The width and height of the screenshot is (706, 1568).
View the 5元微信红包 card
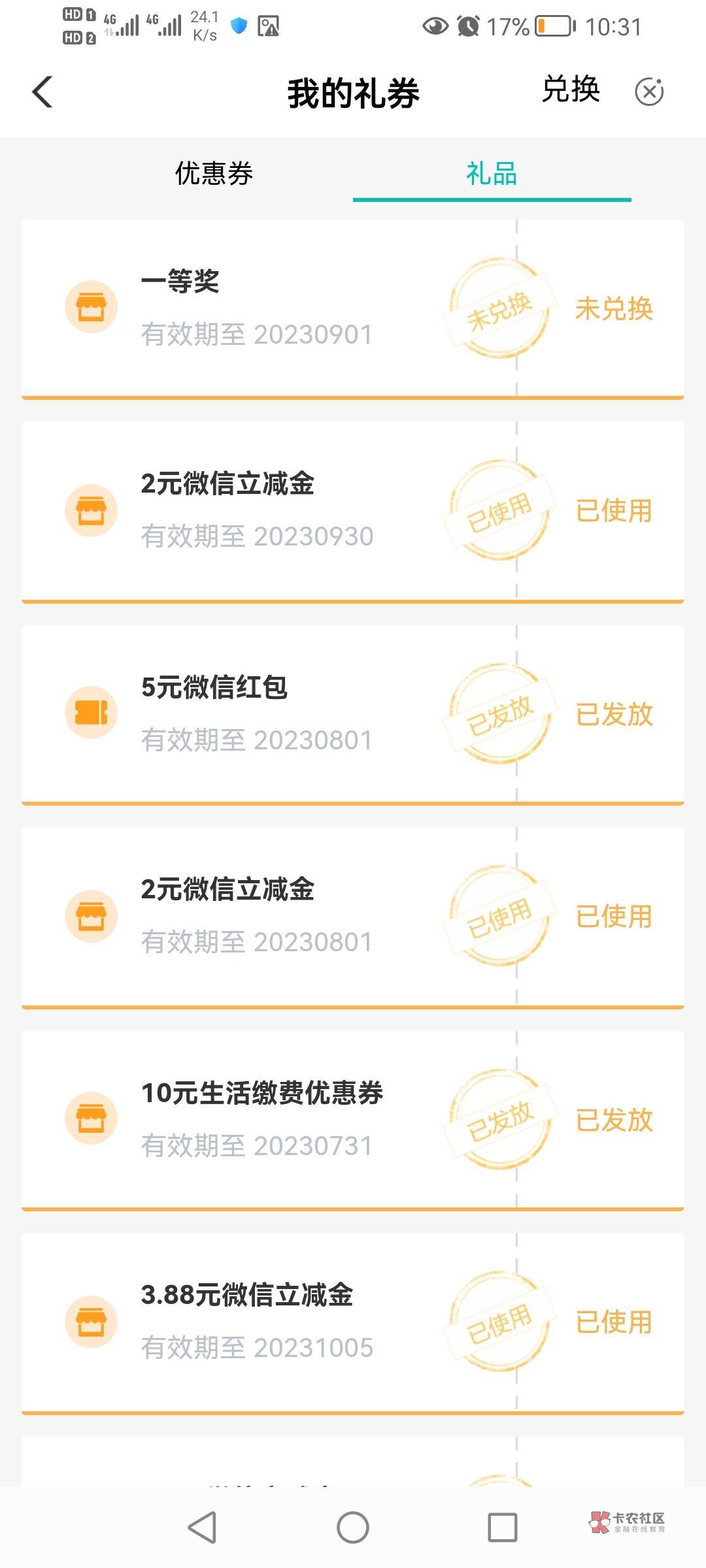(x=353, y=714)
